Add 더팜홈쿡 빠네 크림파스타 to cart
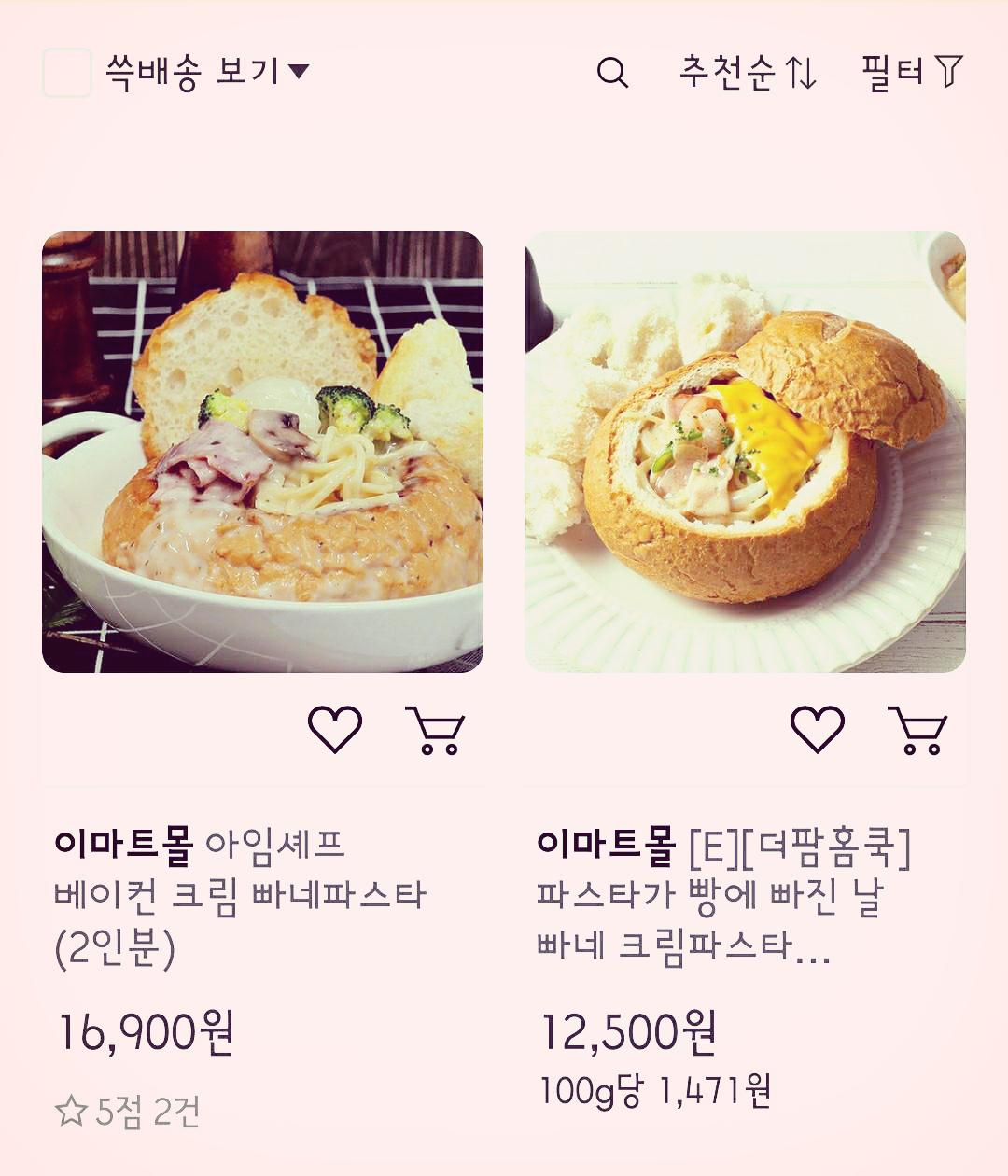Screen dimensions: 1008x1176 [x=917, y=729]
